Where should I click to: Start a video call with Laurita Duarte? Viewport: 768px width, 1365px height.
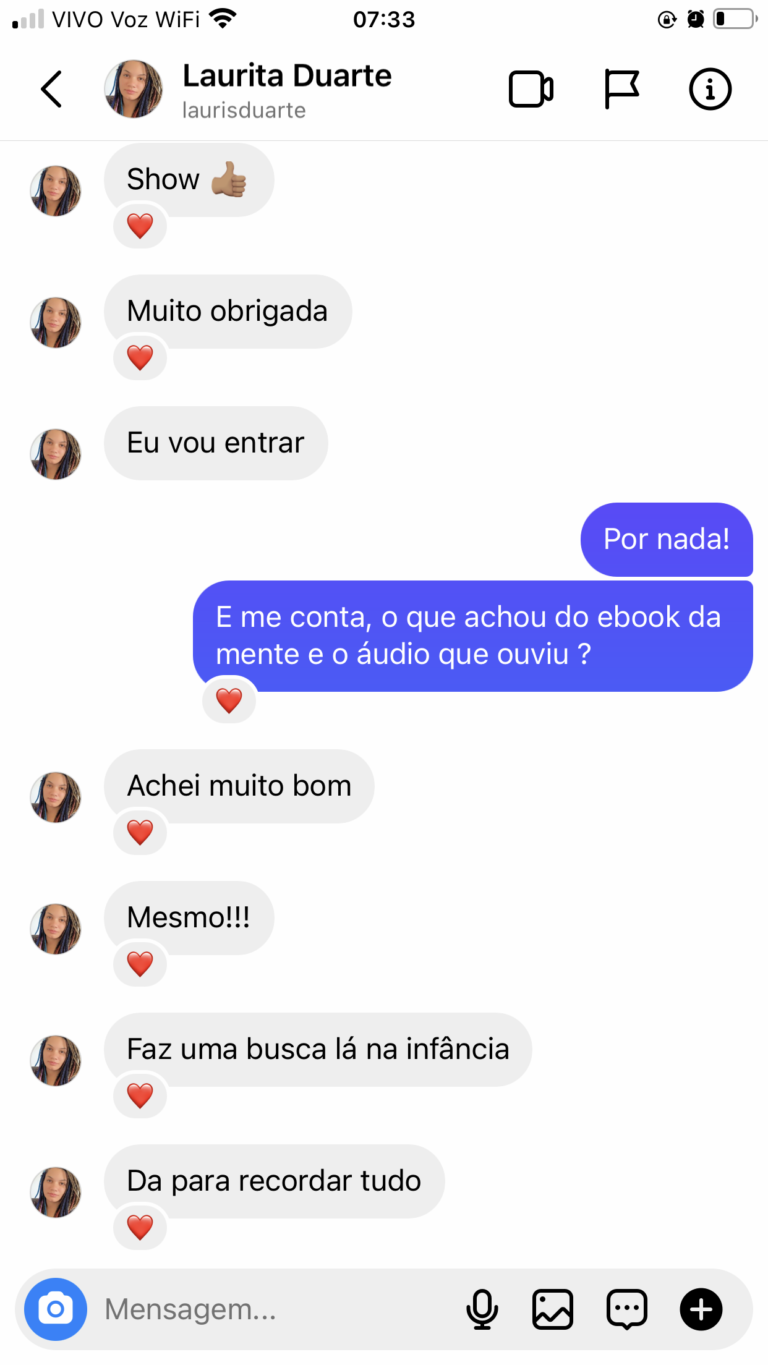point(531,89)
